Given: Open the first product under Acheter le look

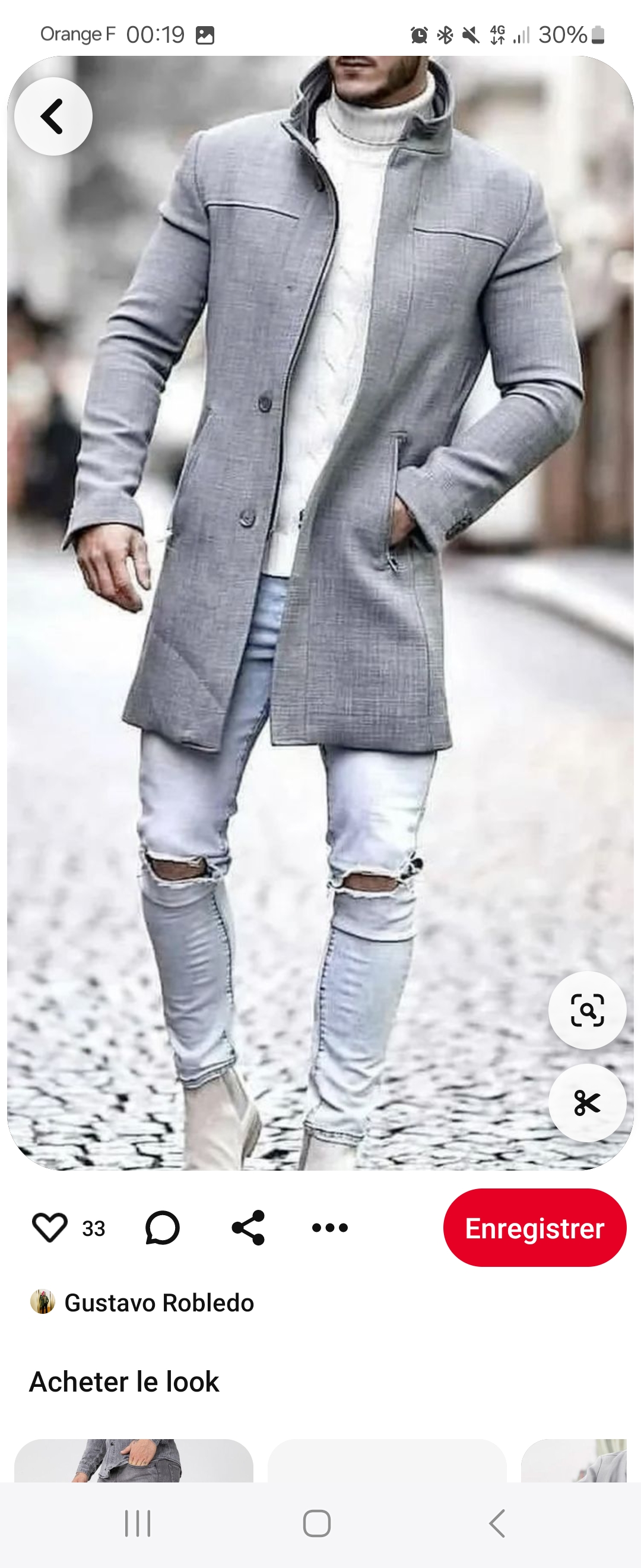Looking at the screenshot, I should pyautogui.click(x=133, y=1460).
